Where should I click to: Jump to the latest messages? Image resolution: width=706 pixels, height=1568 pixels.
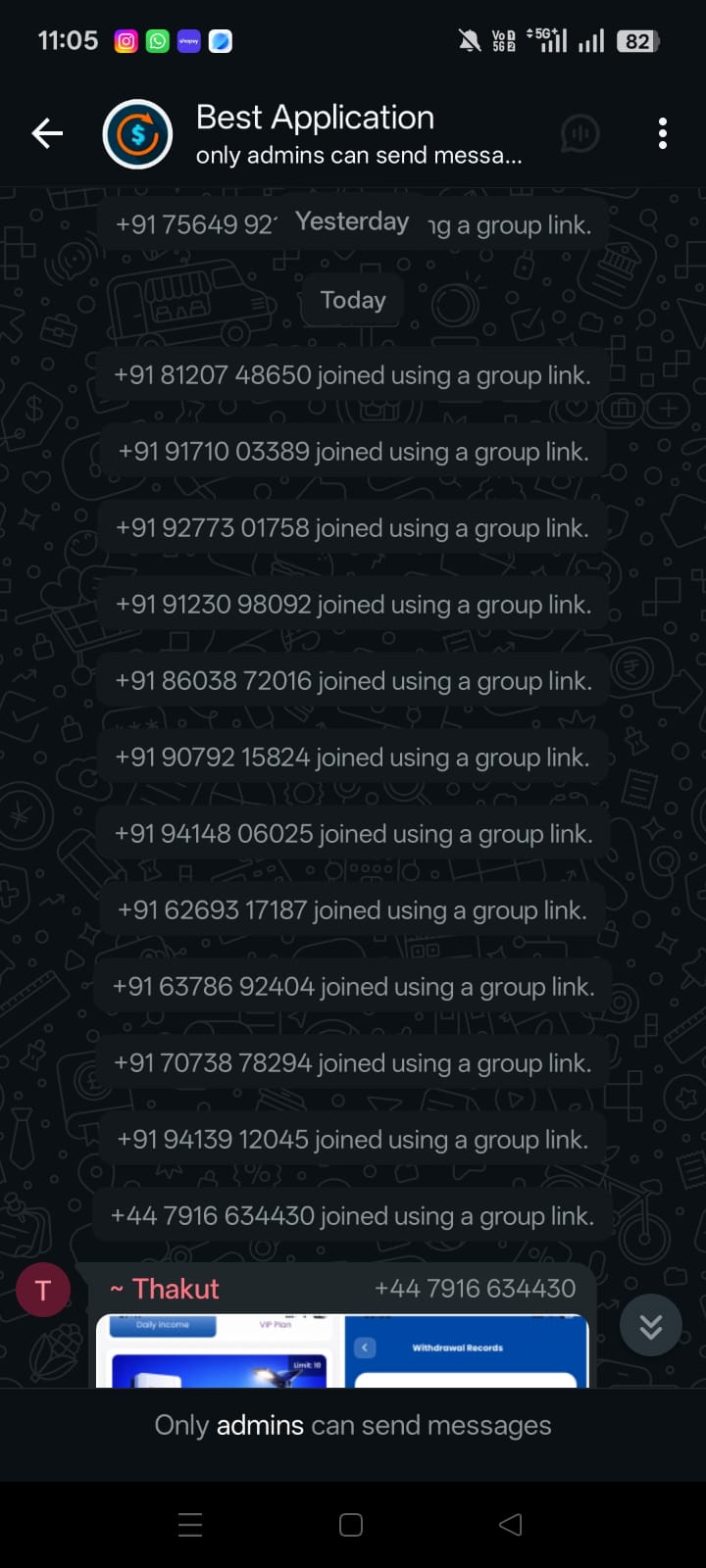pos(650,1325)
